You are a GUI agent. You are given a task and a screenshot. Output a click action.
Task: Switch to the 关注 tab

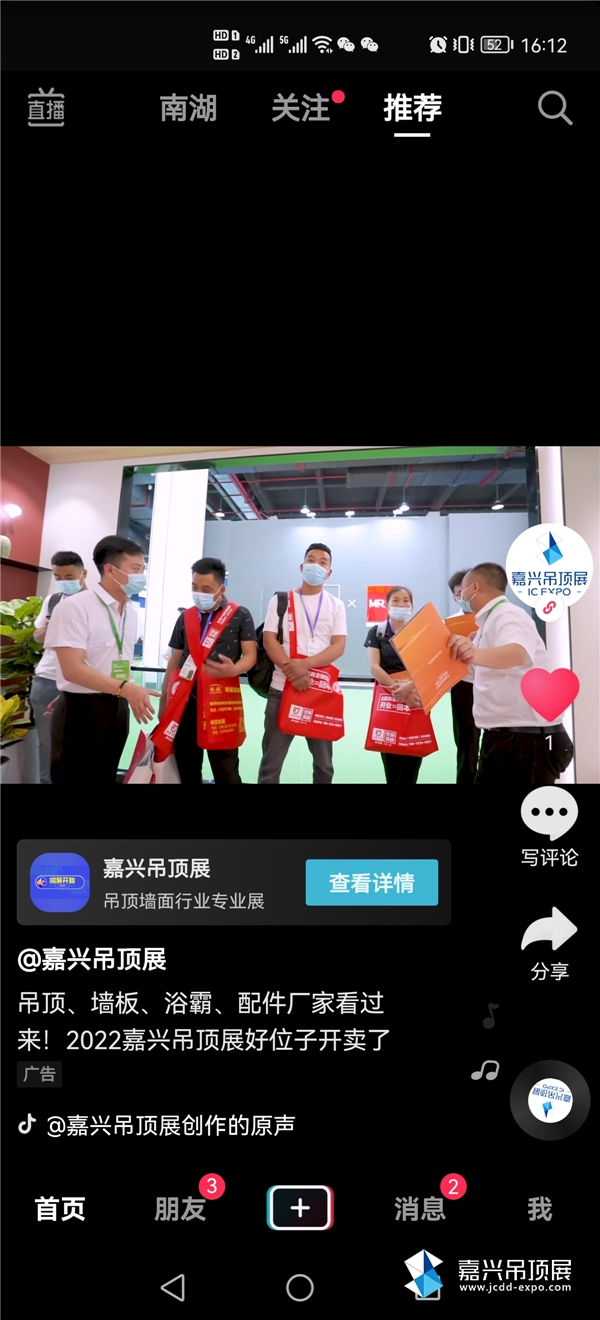[x=301, y=108]
